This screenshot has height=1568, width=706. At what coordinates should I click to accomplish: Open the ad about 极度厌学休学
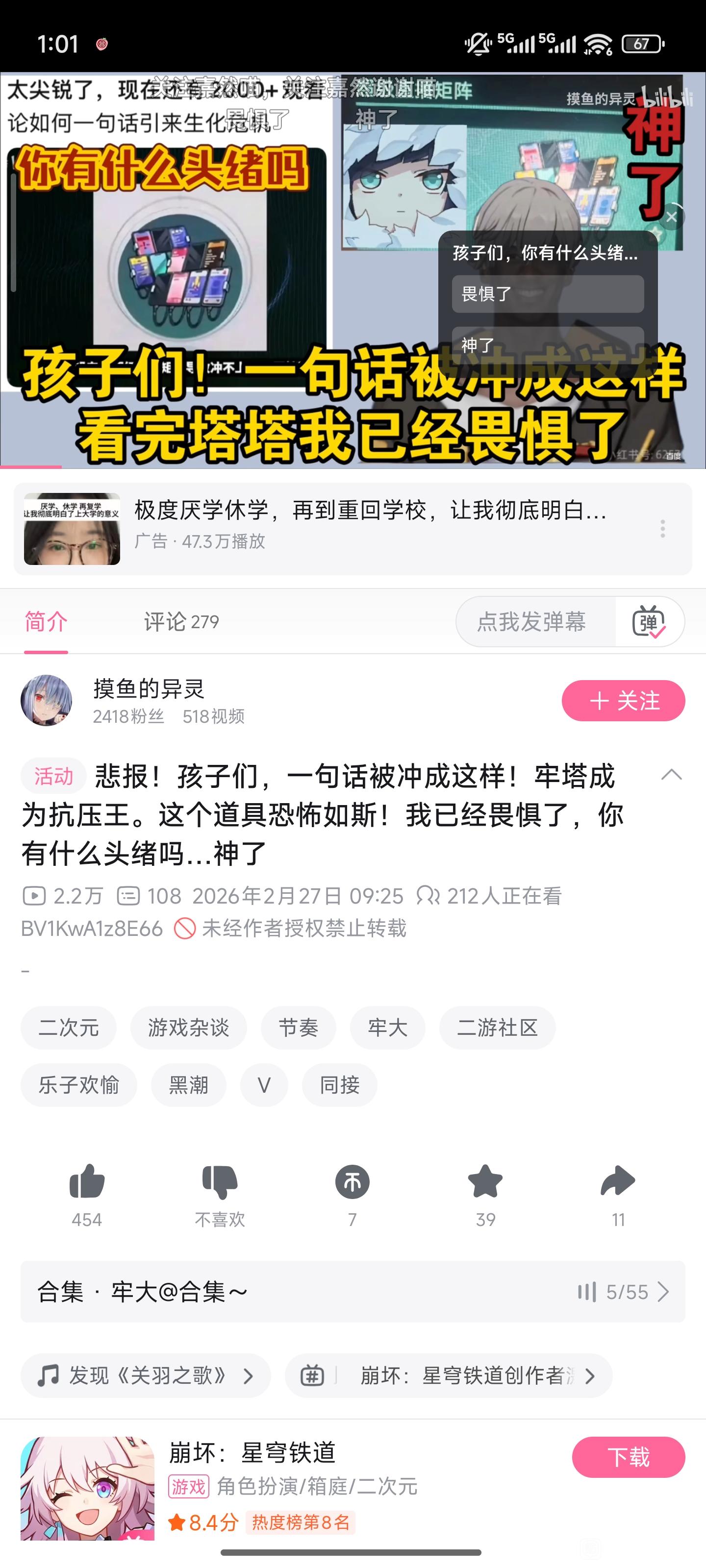353,528
